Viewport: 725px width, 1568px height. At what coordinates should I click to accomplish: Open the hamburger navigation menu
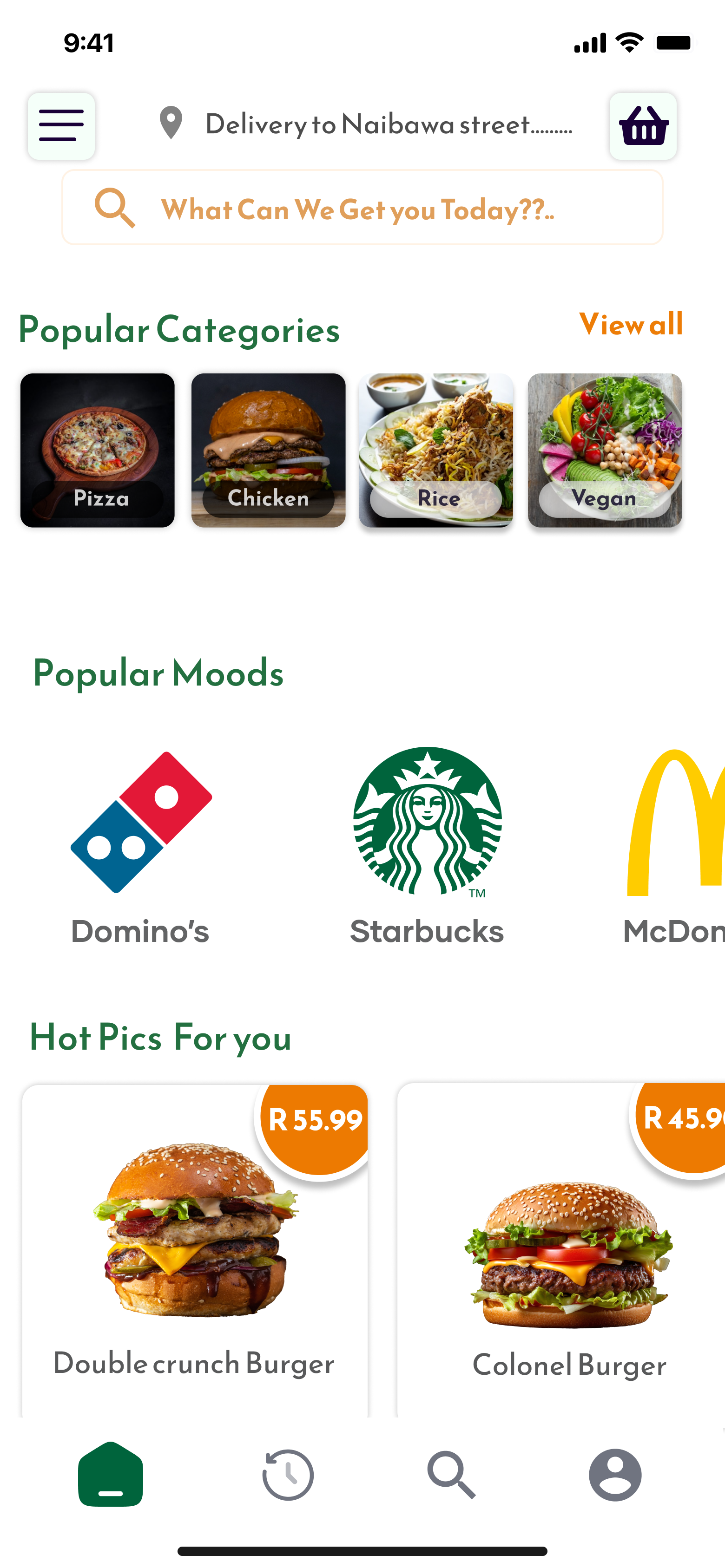click(x=61, y=125)
